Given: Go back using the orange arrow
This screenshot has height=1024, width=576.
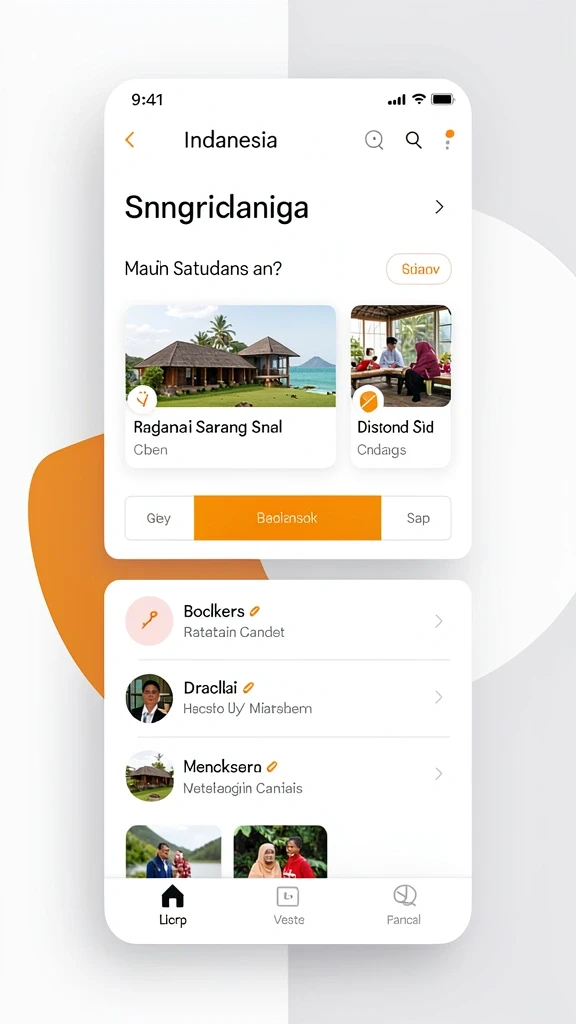Looking at the screenshot, I should pyautogui.click(x=129, y=139).
